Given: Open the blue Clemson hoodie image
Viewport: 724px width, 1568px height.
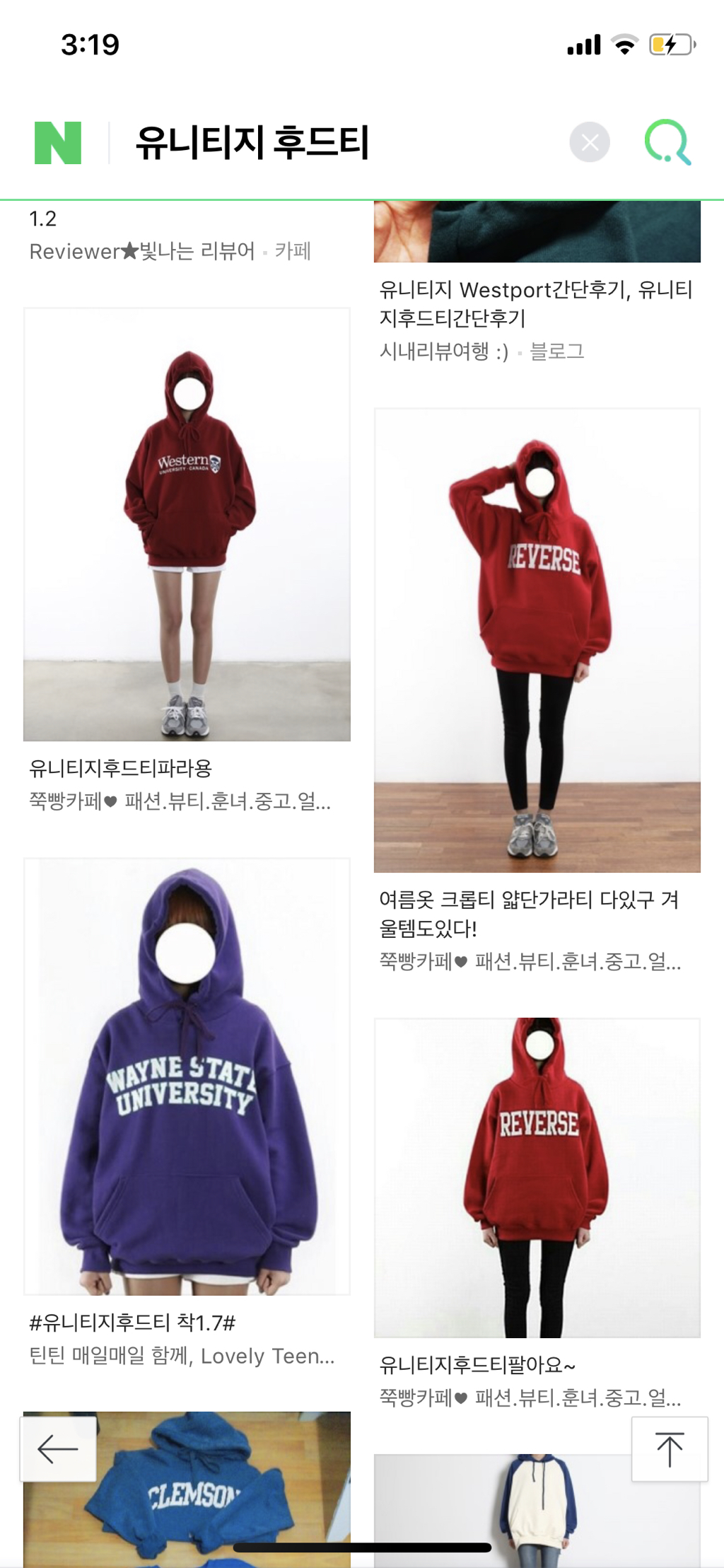Looking at the screenshot, I should 187,1489.
